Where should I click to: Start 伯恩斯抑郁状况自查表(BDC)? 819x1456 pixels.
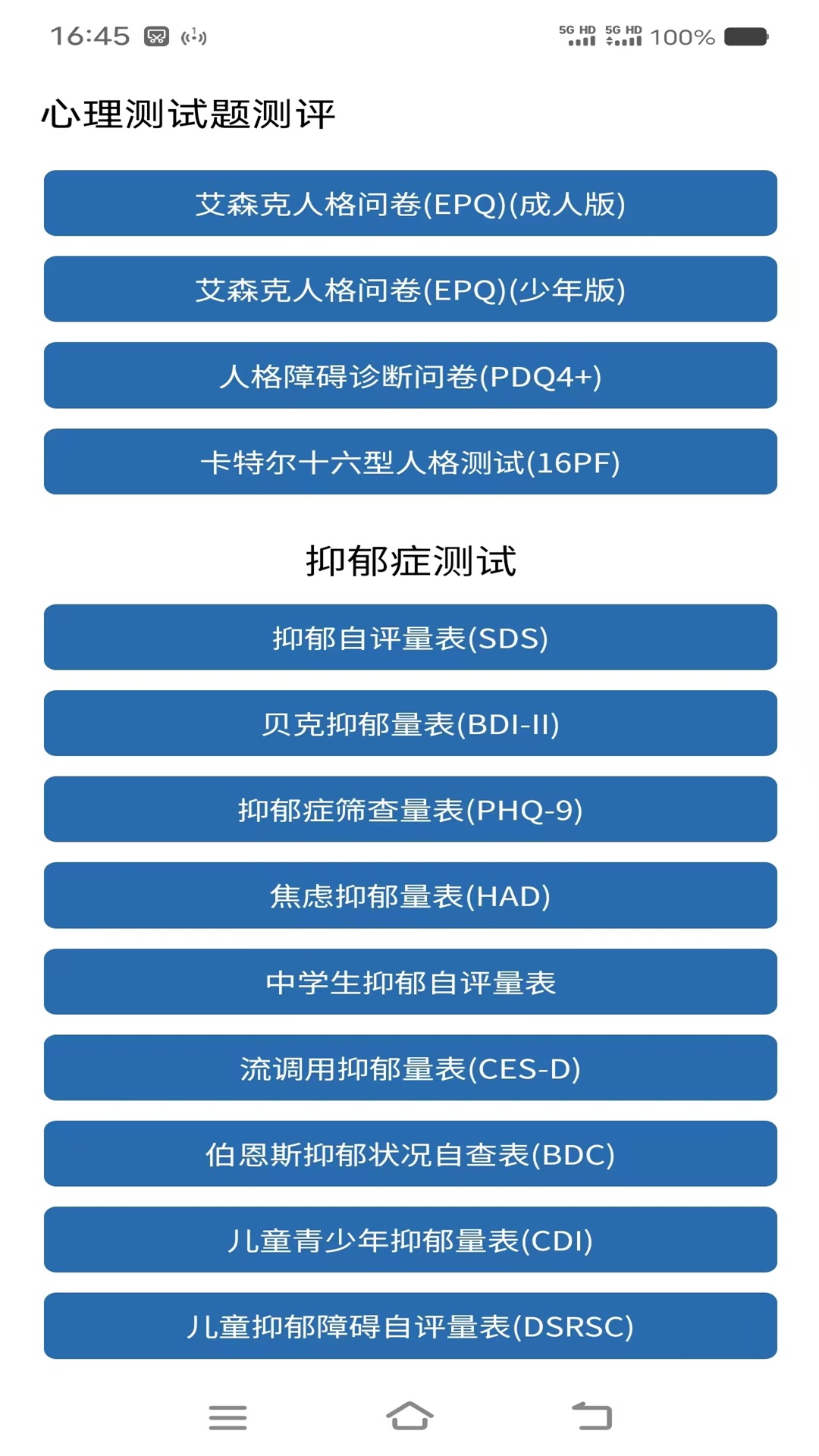coord(409,1154)
